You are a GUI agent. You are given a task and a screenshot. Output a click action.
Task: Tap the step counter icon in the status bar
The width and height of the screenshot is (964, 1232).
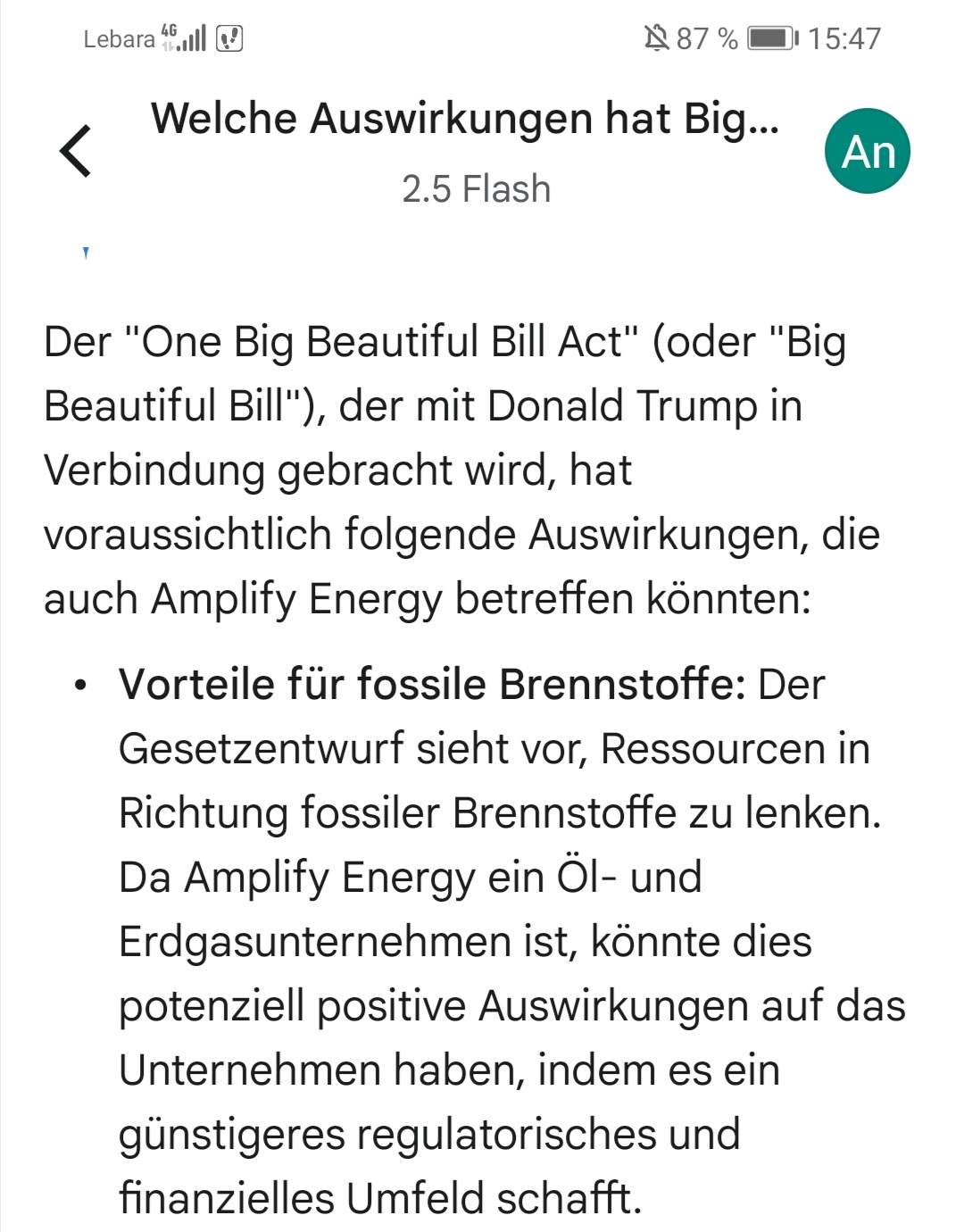230,37
